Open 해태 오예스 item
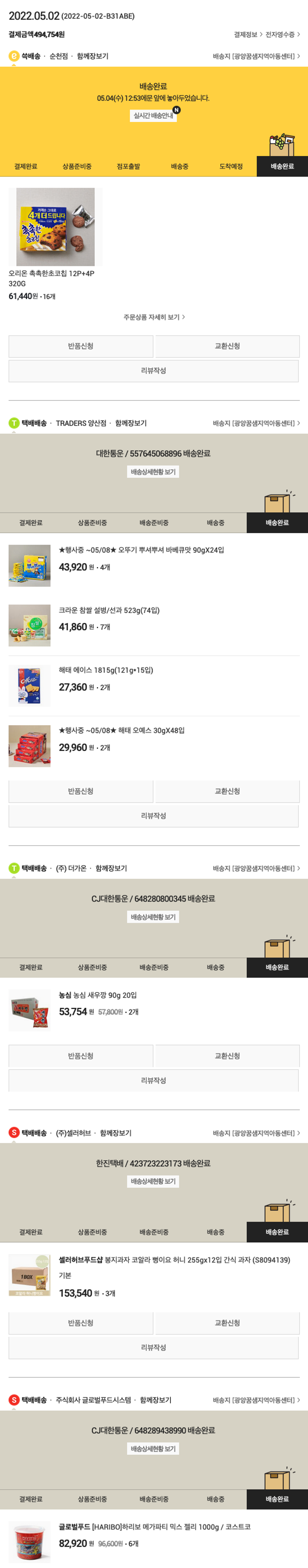Screen dimensions: 308x1568 (x=121, y=730)
